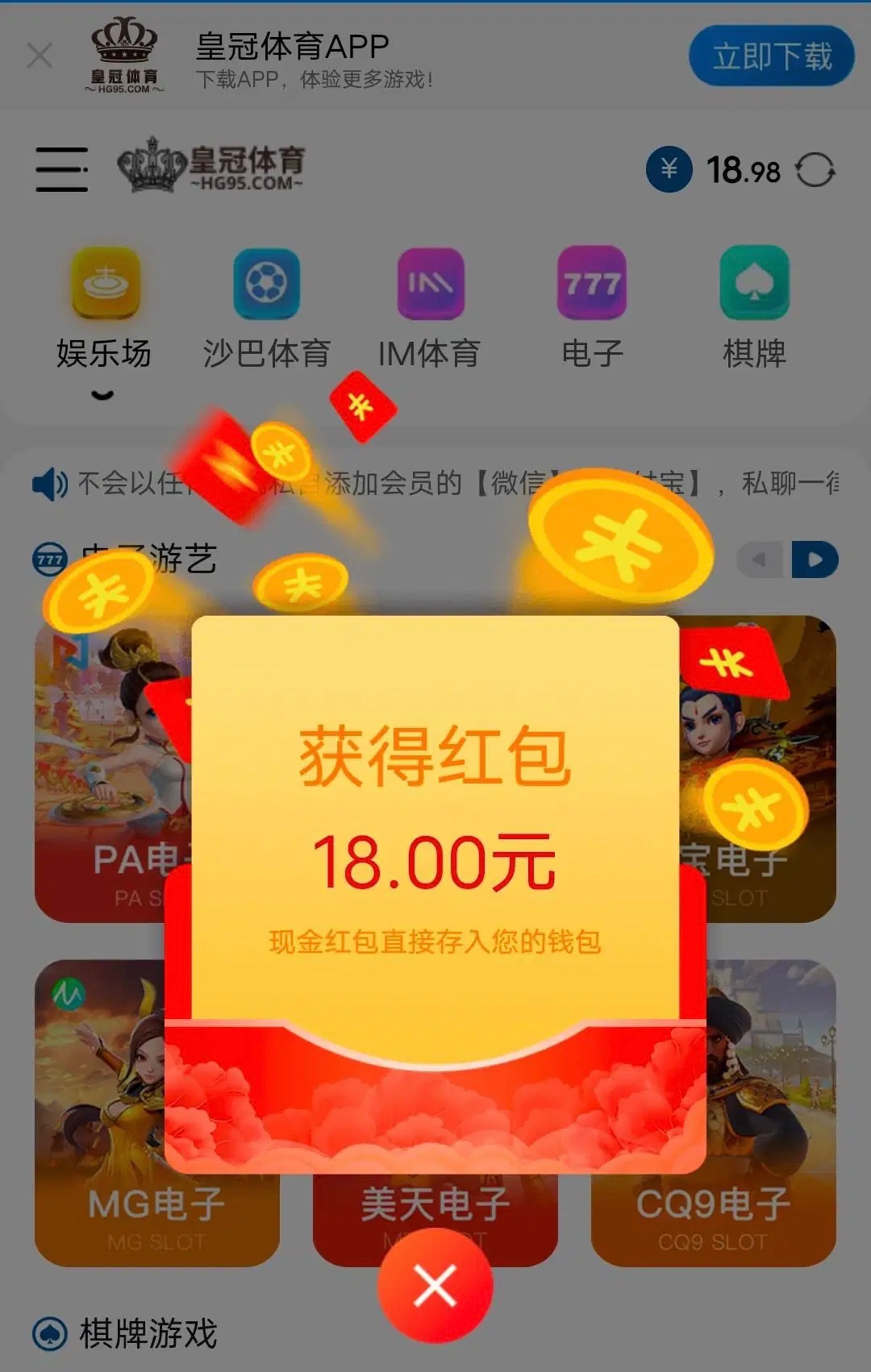Tap 立即下载 to download the app

[771, 56]
